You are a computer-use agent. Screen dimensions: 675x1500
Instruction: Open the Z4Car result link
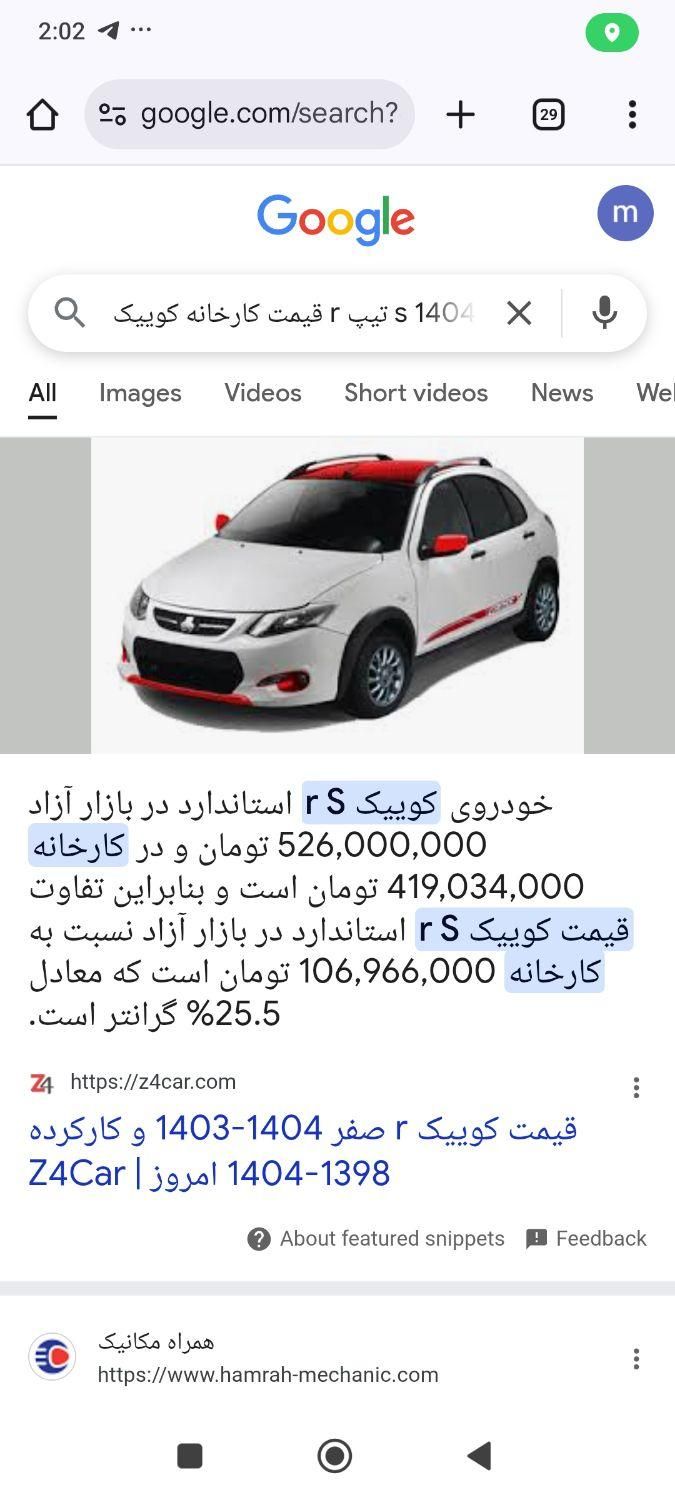pos(303,1151)
